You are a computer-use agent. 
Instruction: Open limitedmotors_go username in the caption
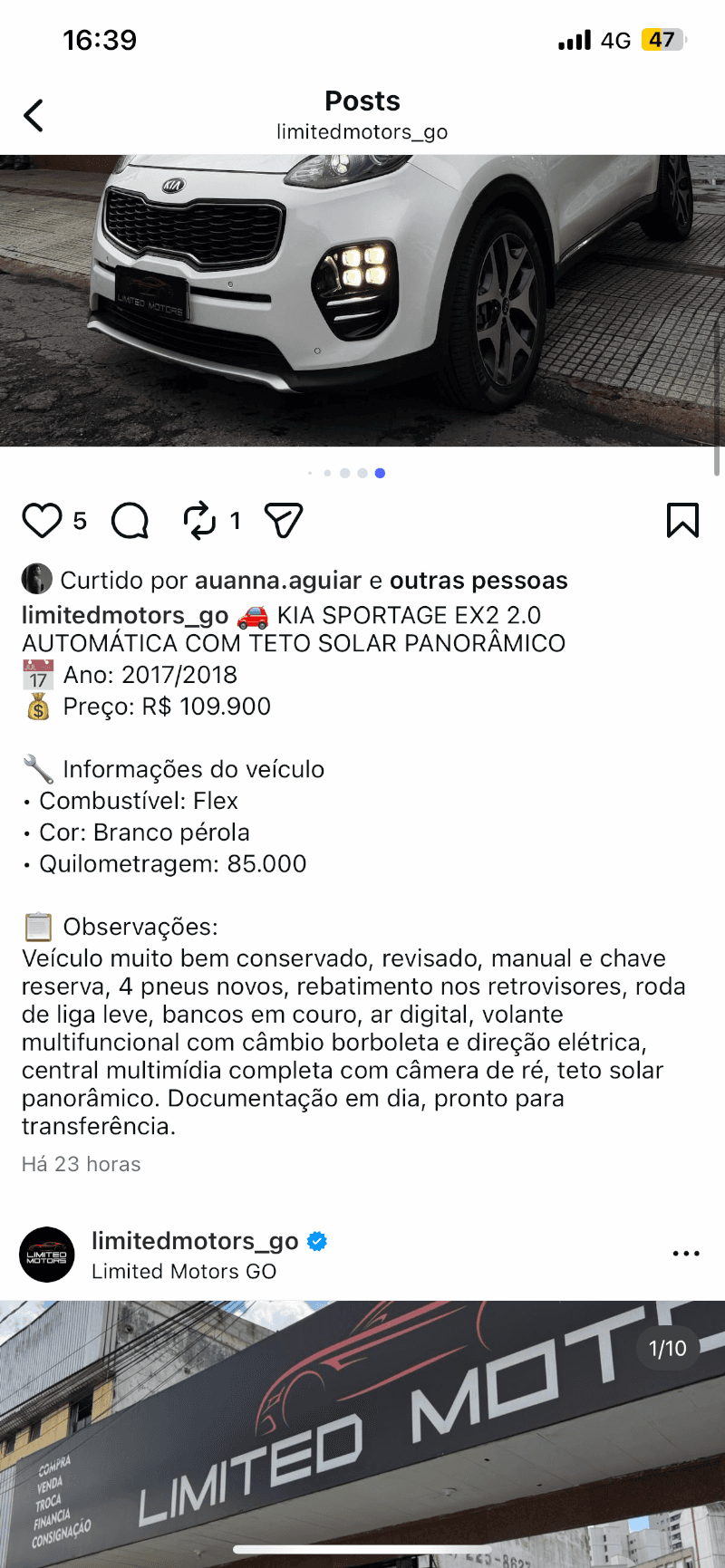click(x=125, y=615)
